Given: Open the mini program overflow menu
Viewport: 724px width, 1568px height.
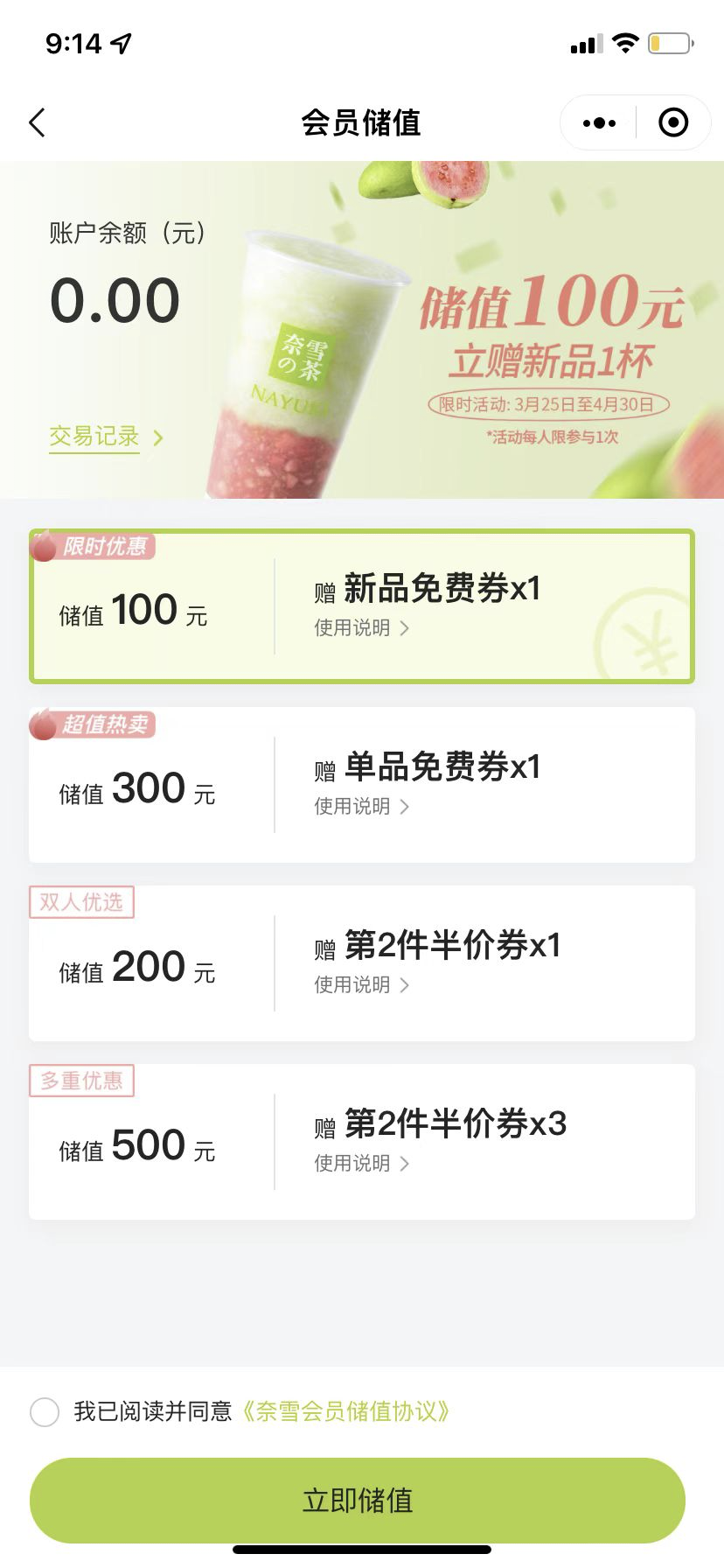Looking at the screenshot, I should (x=599, y=123).
